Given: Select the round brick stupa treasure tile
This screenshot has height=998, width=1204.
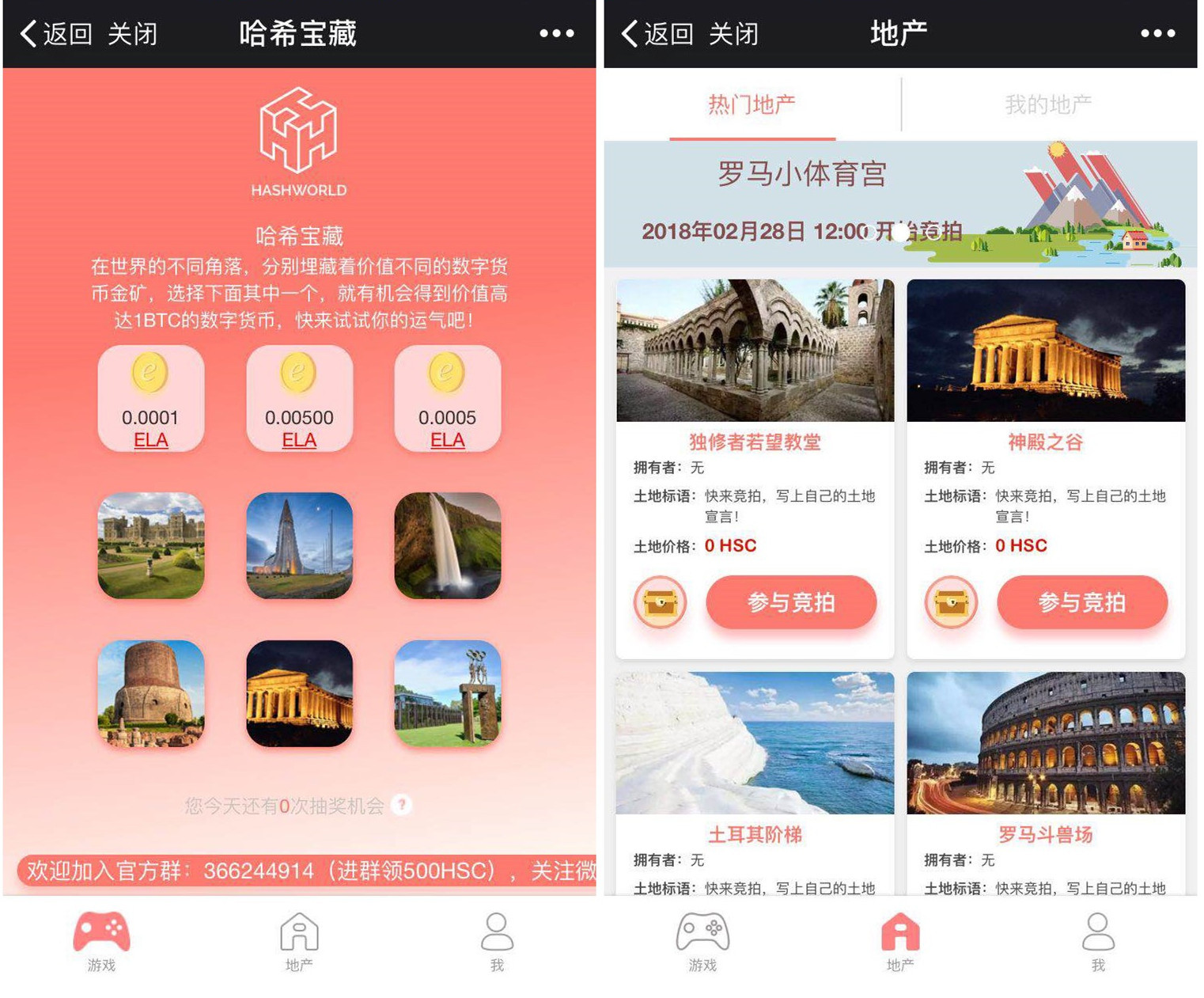Looking at the screenshot, I should click(x=151, y=693).
